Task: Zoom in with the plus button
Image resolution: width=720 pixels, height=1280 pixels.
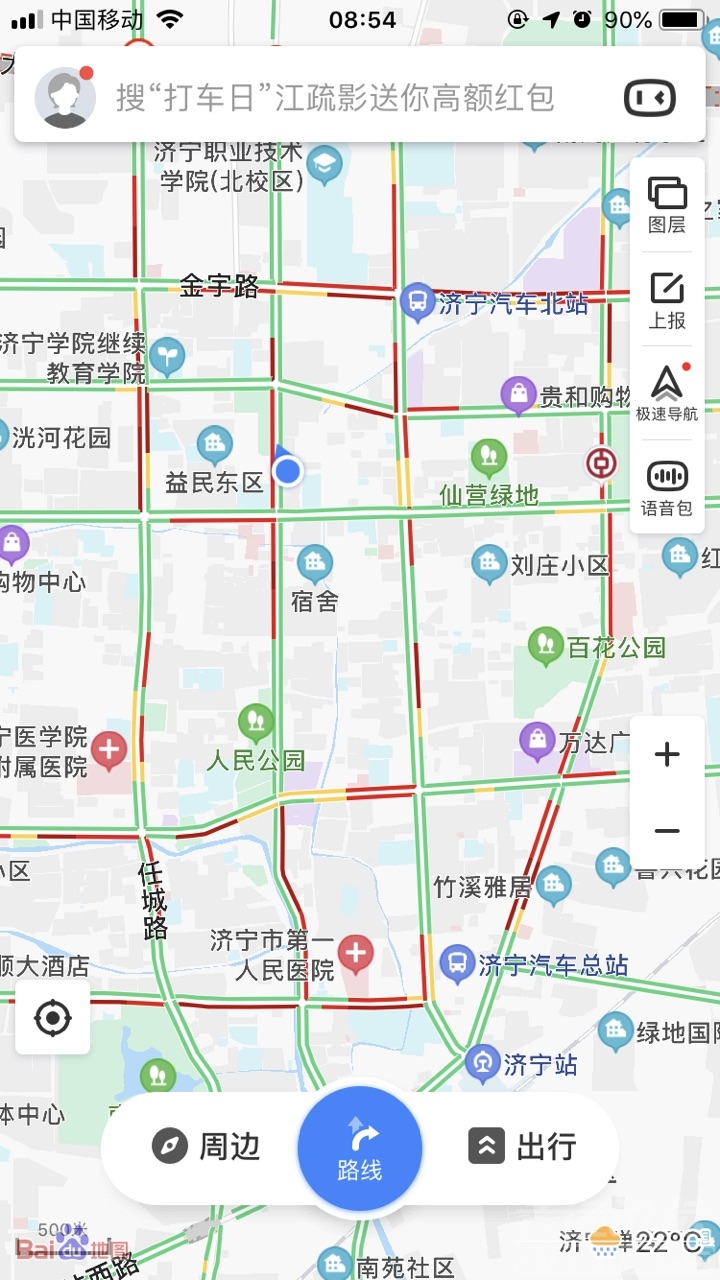Action: 667,755
